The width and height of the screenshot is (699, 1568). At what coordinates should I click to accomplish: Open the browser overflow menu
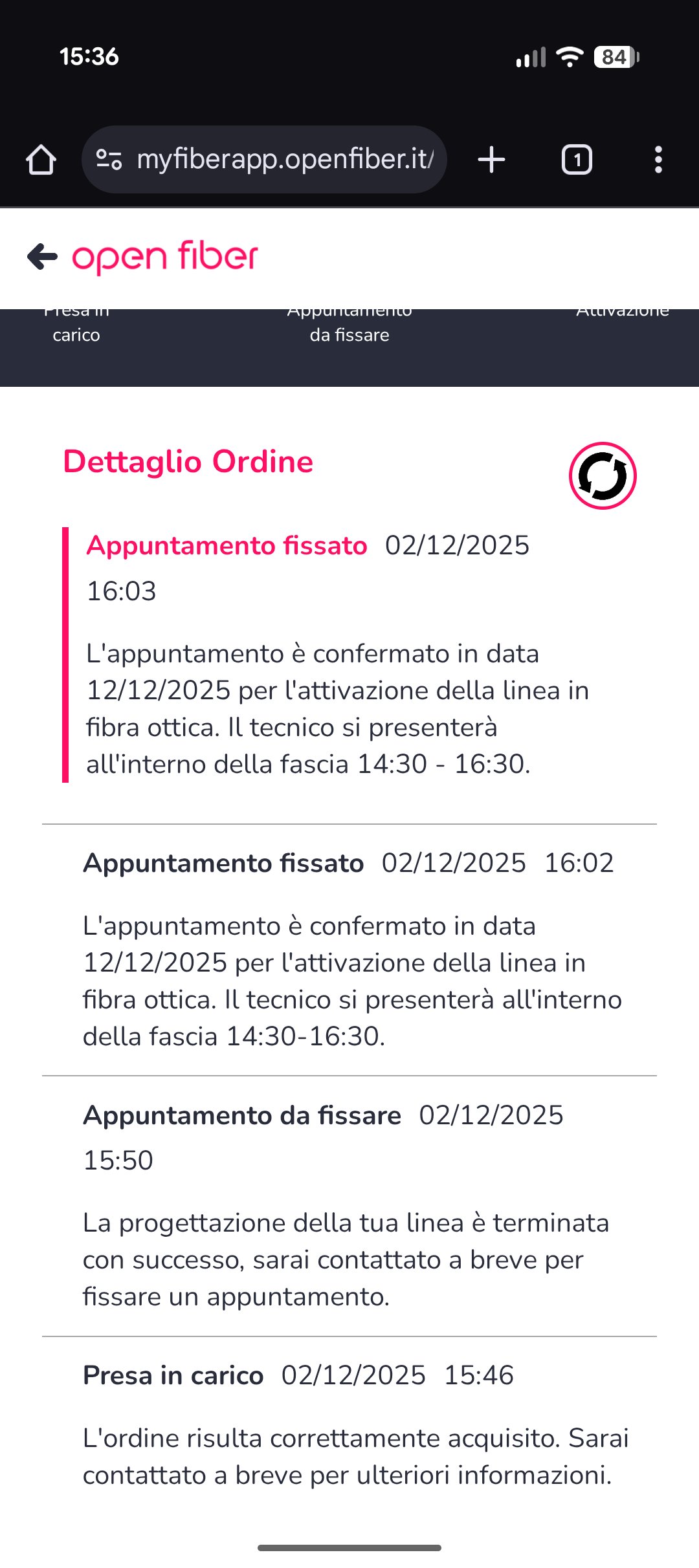[658, 160]
